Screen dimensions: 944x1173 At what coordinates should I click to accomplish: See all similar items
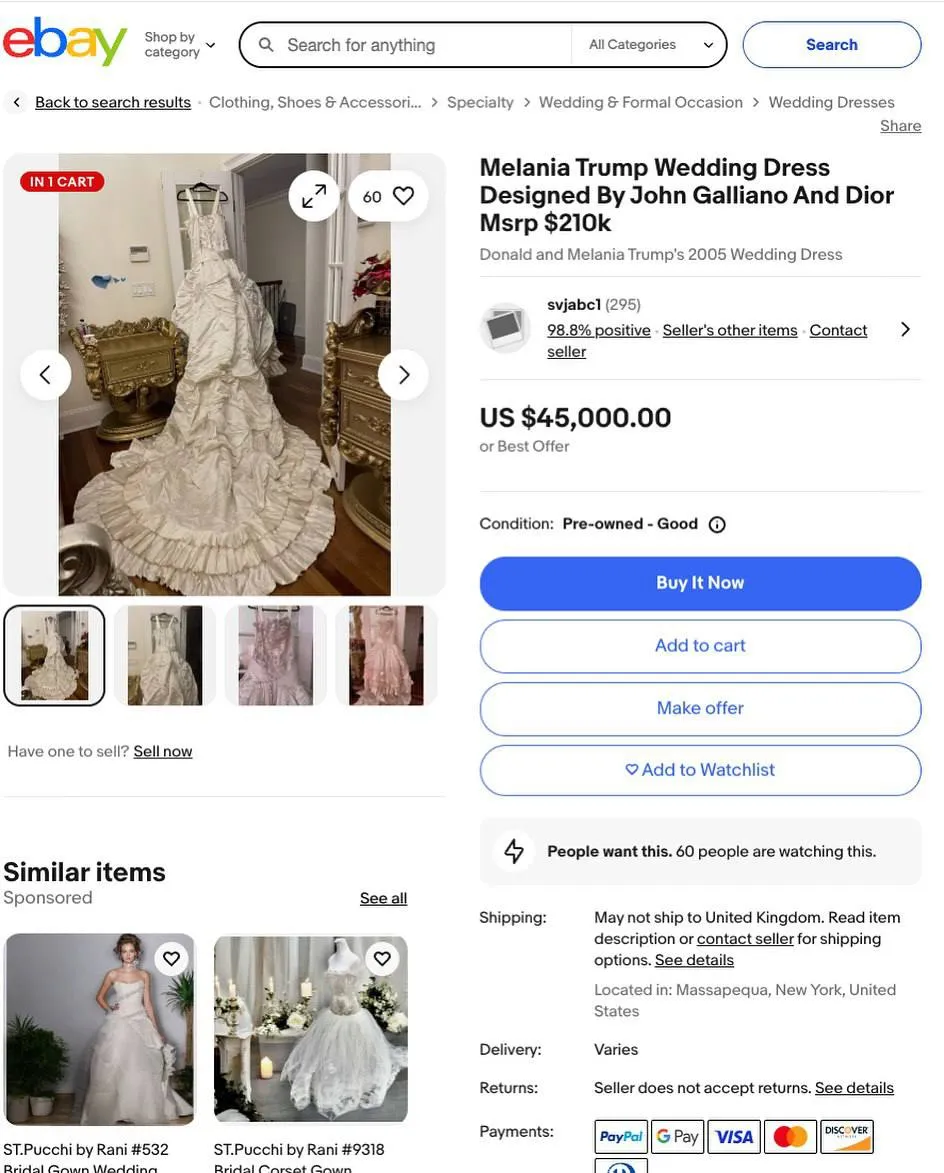click(383, 899)
